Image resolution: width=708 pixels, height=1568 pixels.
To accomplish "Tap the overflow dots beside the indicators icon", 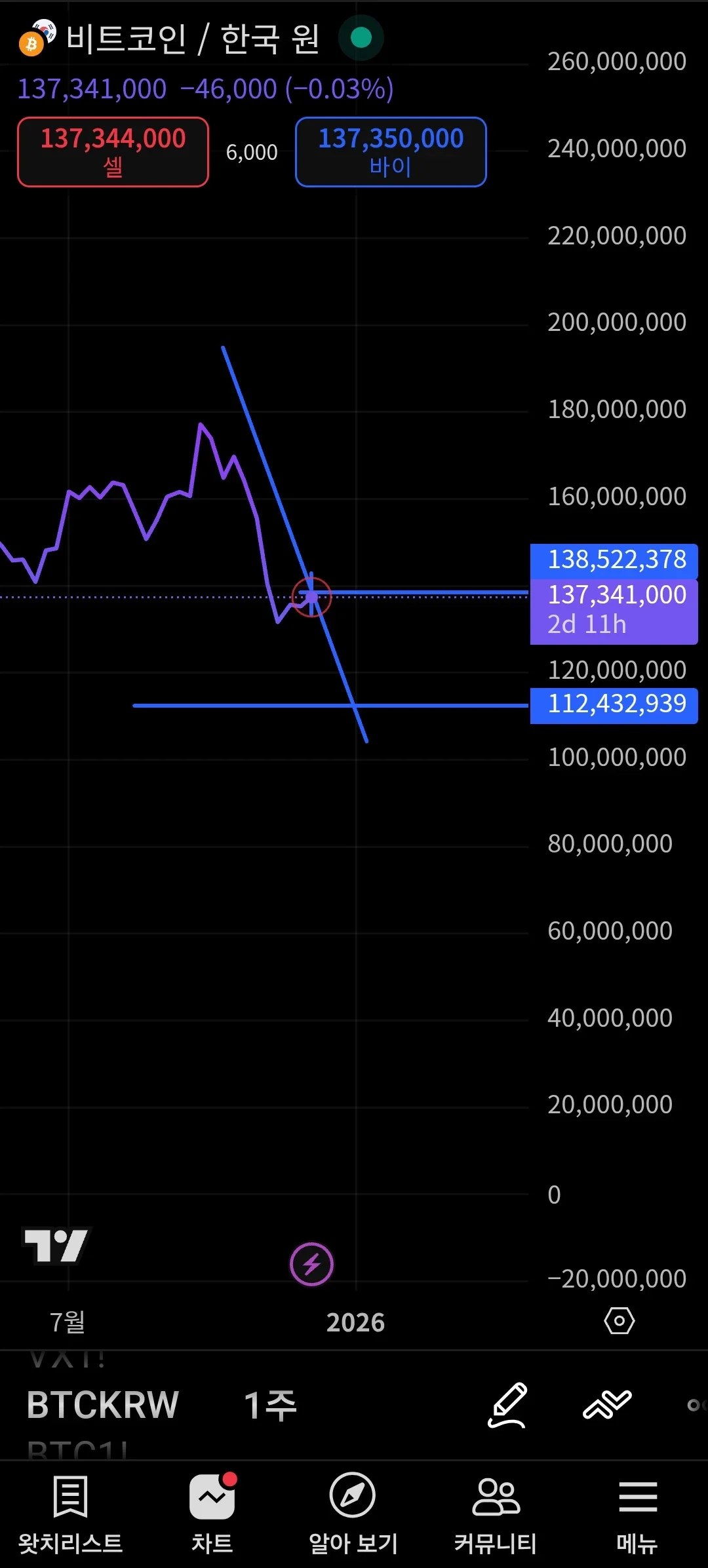I will (696, 1404).
